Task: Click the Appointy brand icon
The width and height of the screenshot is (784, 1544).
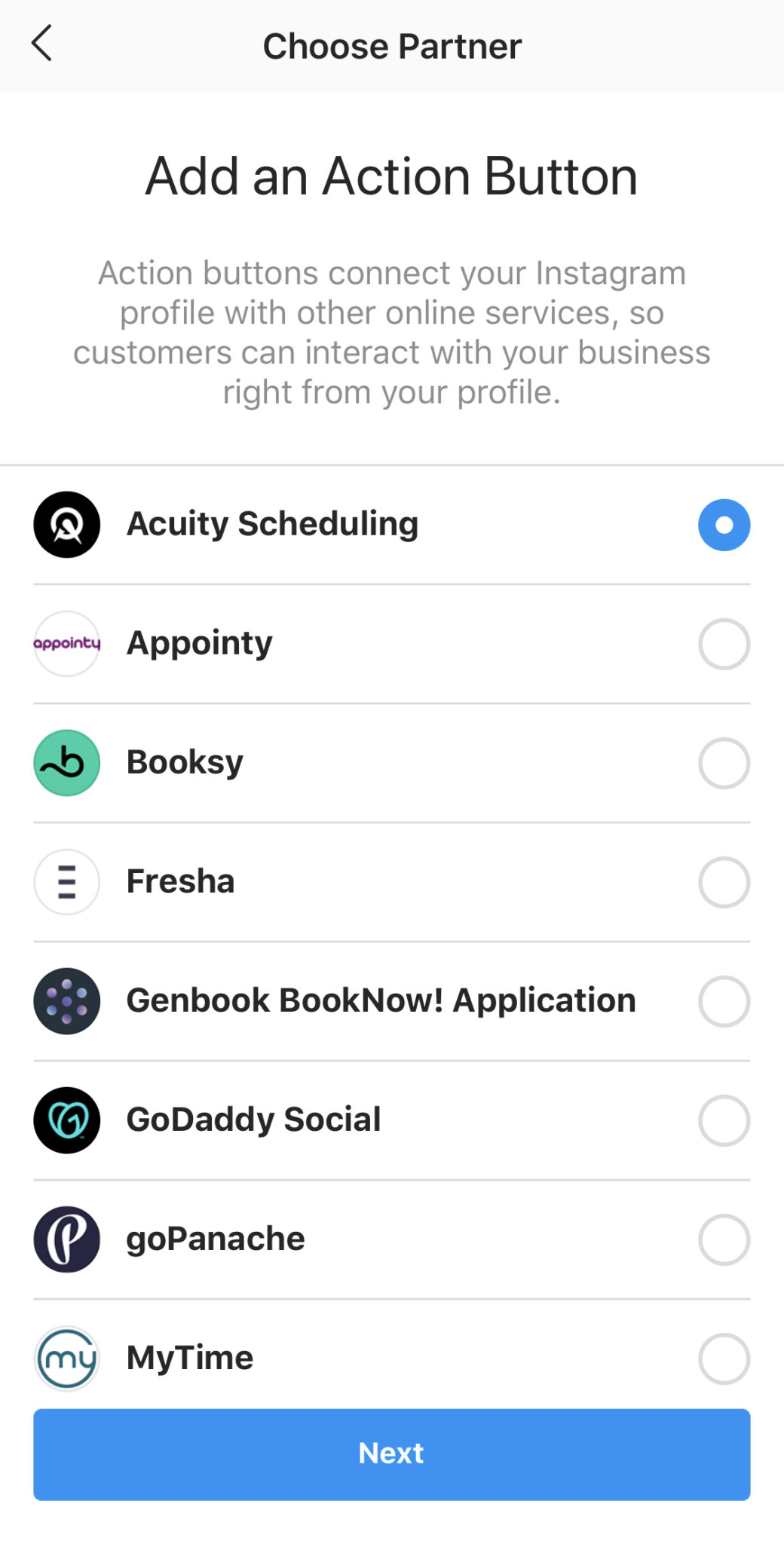Action: [x=66, y=643]
